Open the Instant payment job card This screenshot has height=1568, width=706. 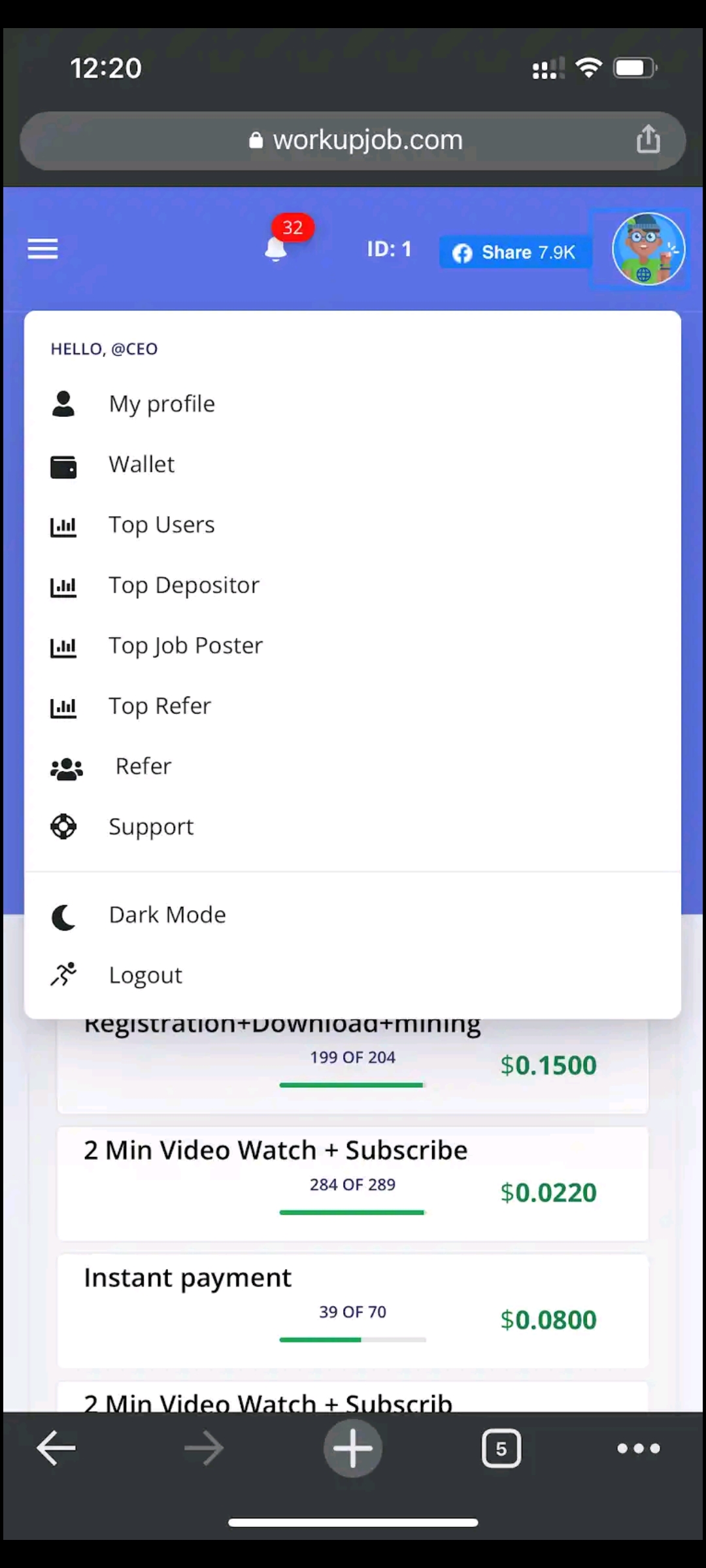[x=352, y=1311]
